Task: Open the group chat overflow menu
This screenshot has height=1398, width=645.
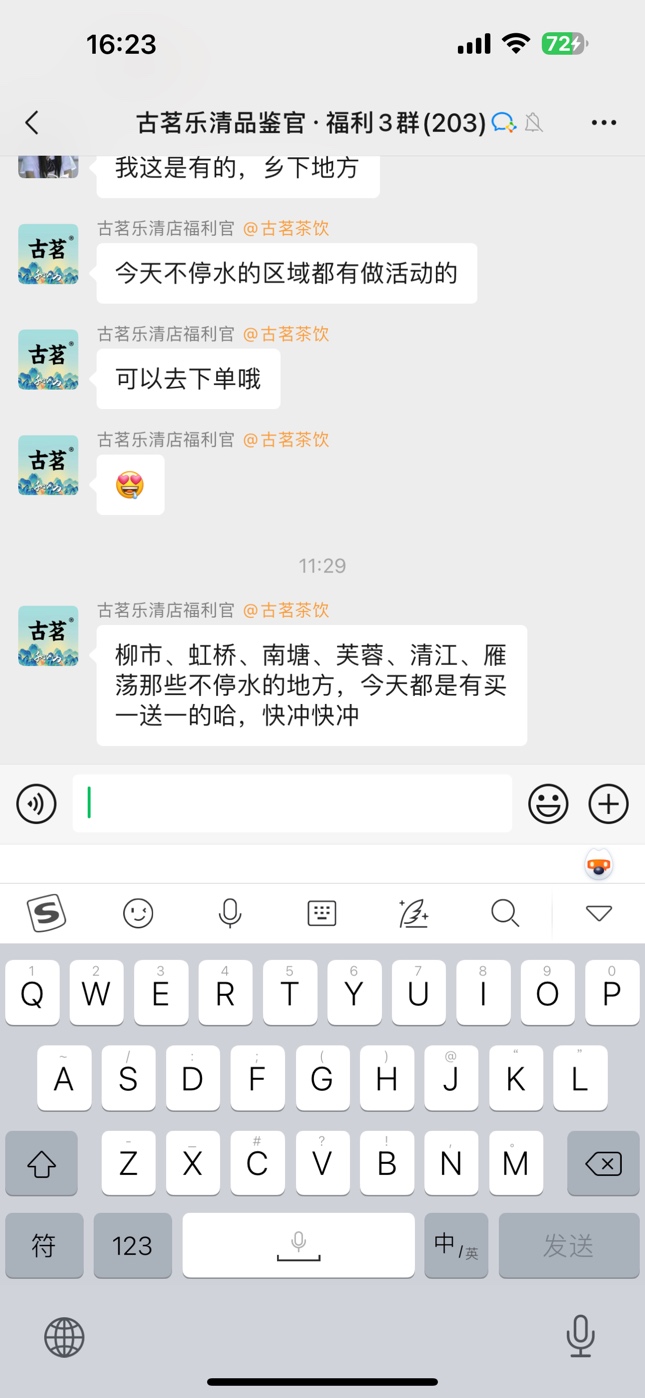Action: point(603,123)
